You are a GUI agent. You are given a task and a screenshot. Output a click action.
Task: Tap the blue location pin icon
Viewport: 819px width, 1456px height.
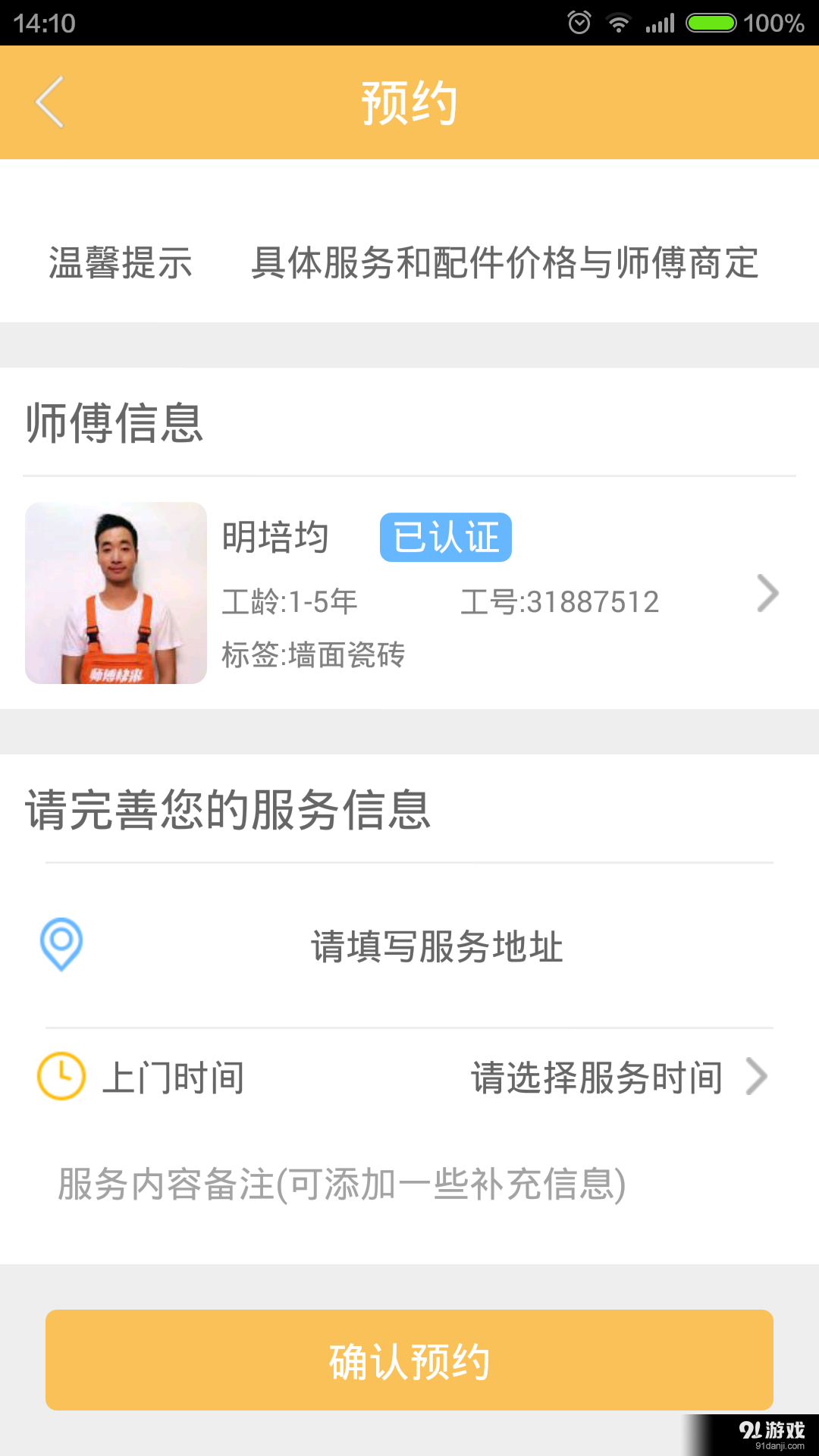pos(61,945)
